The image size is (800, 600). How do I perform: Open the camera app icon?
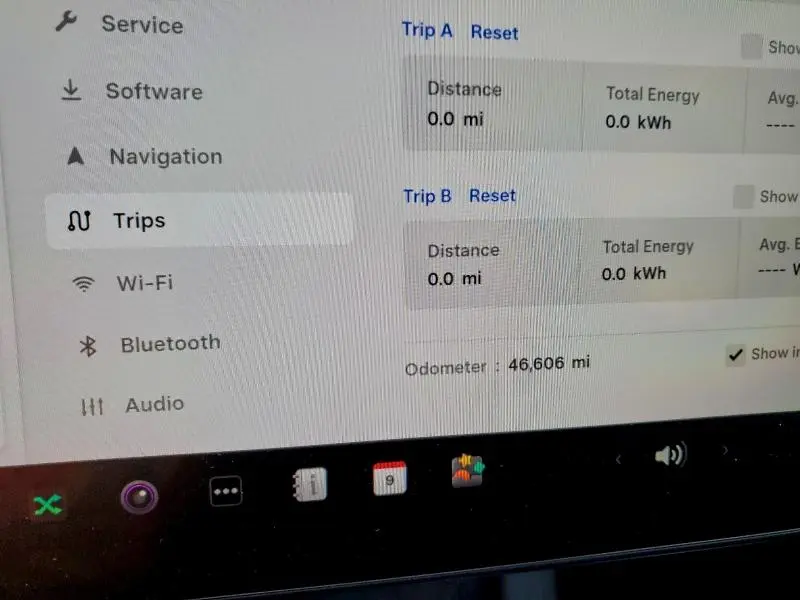139,497
